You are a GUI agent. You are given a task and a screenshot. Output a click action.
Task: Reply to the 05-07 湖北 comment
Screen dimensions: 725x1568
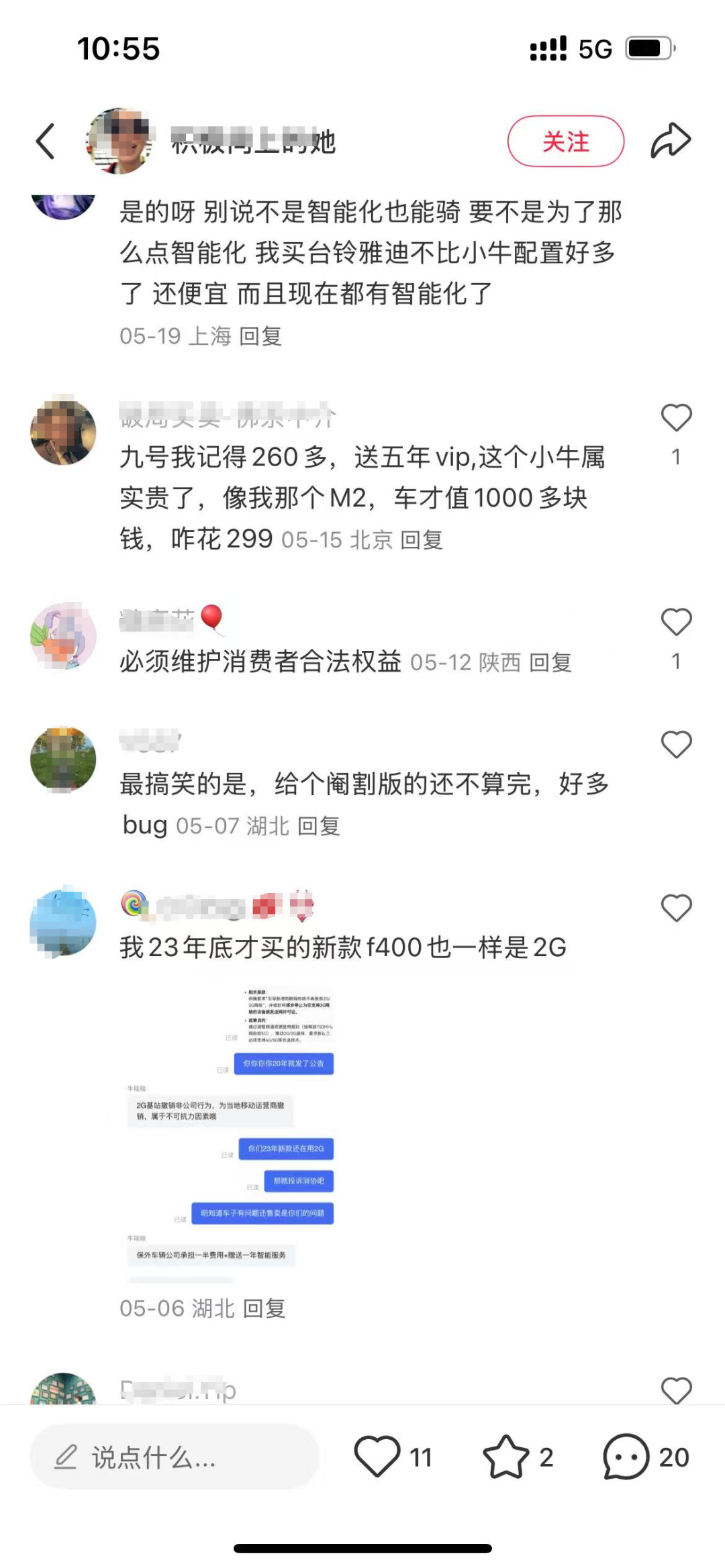tap(319, 826)
